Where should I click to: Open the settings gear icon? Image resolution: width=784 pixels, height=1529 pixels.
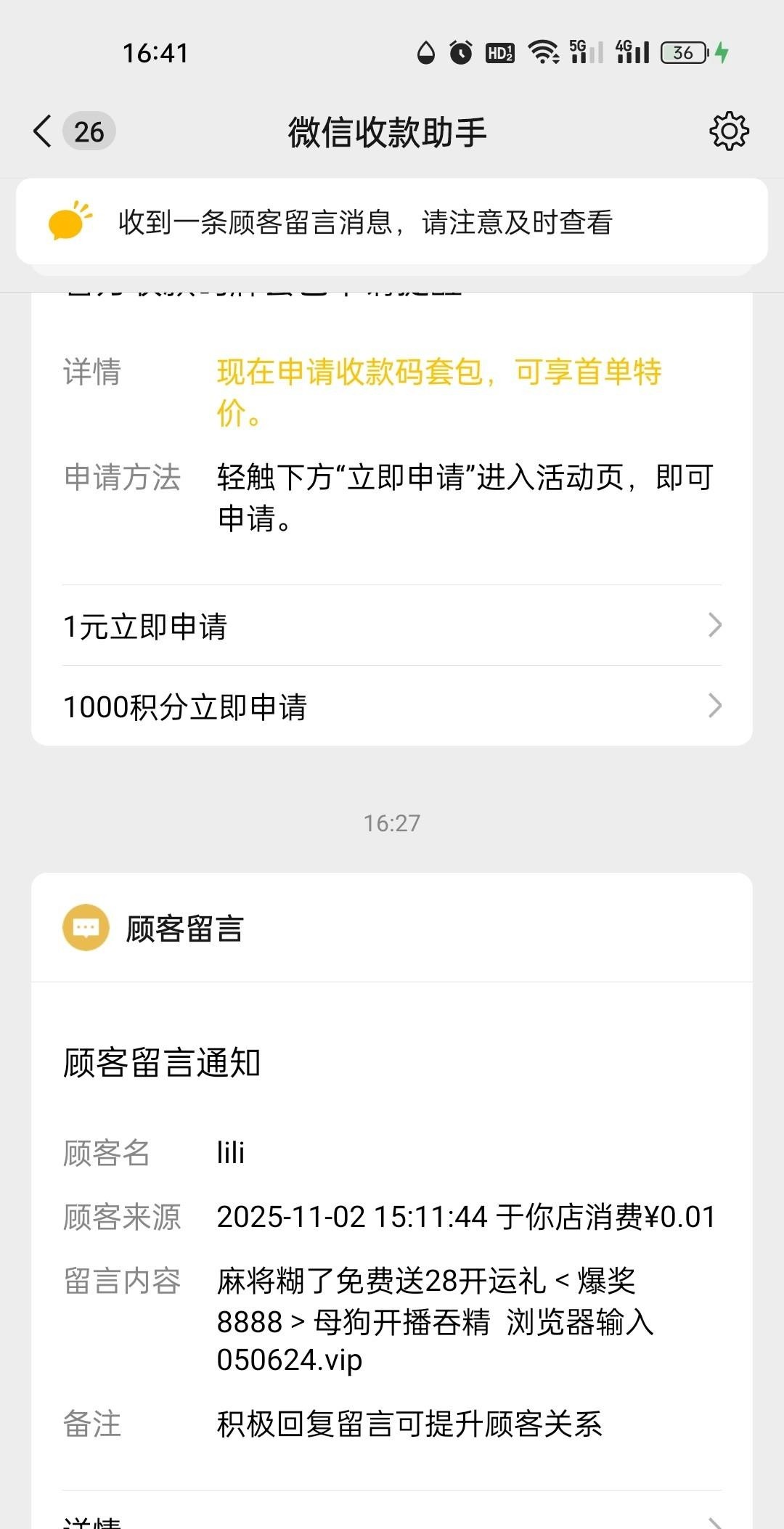click(728, 131)
